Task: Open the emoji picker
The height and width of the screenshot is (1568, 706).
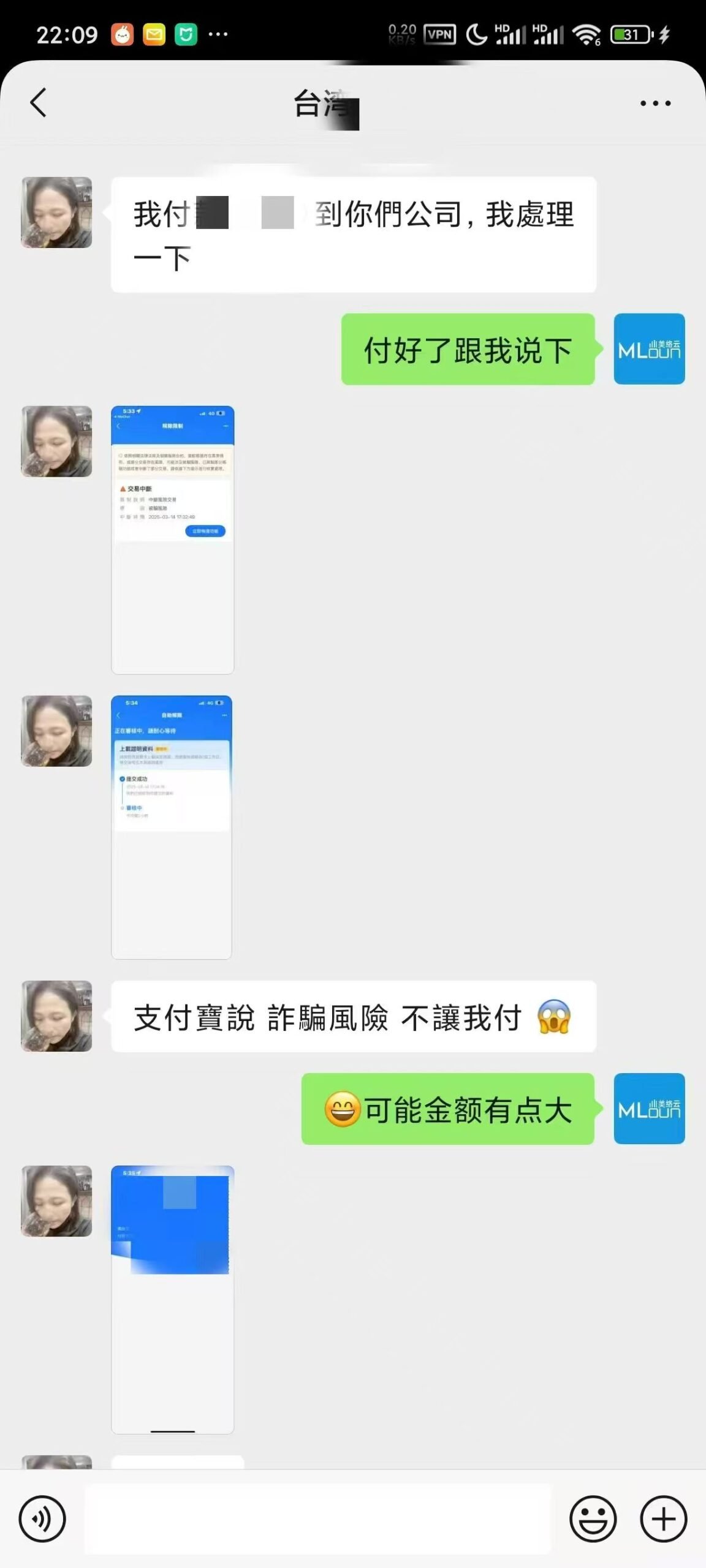Action: point(593,1518)
